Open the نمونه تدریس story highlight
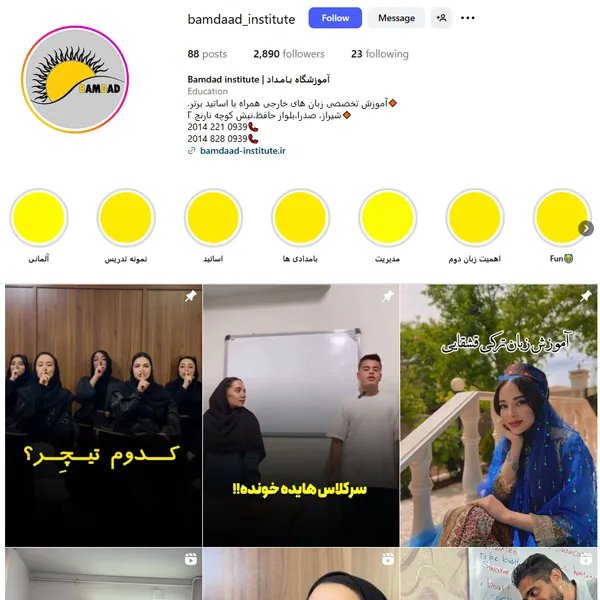600x600 pixels. pyautogui.click(x=126, y=218)
